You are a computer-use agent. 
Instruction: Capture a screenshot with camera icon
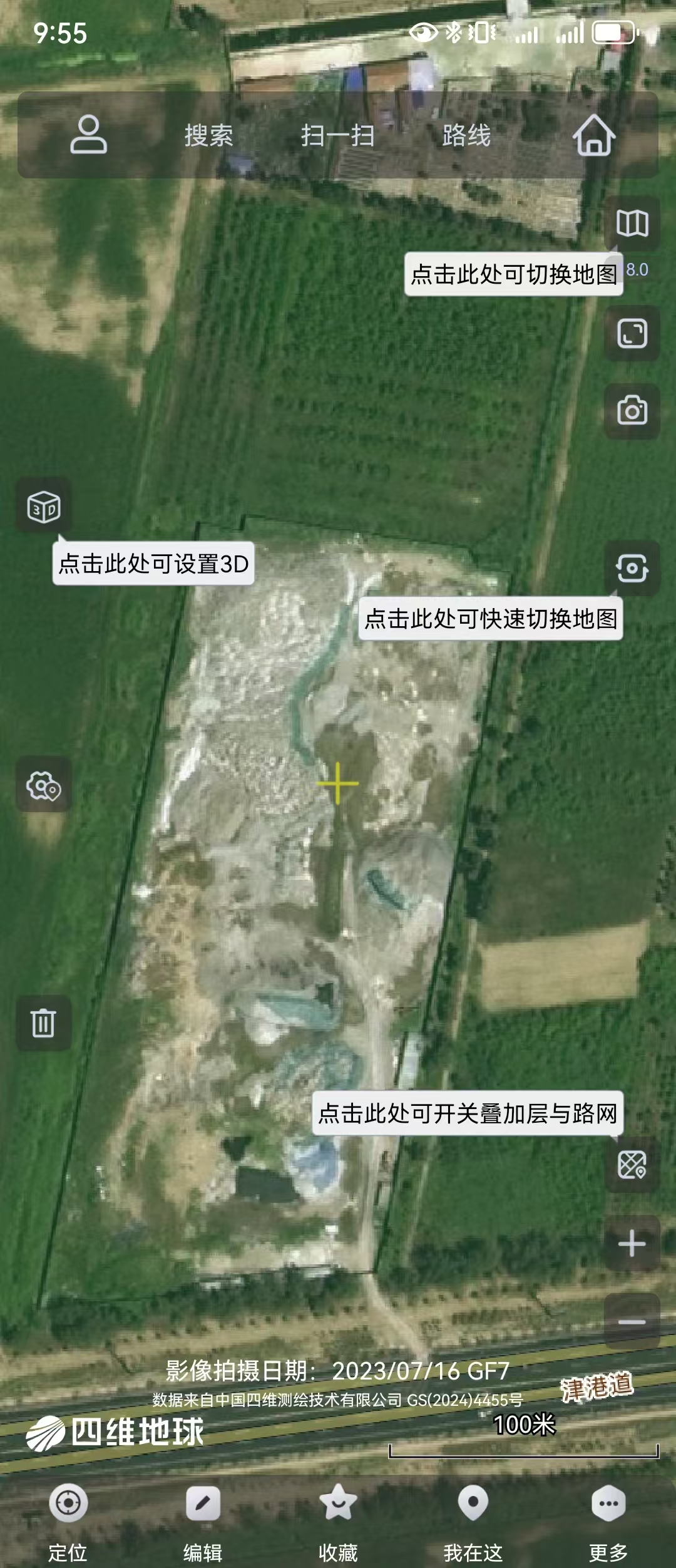(x=632, y=411)
